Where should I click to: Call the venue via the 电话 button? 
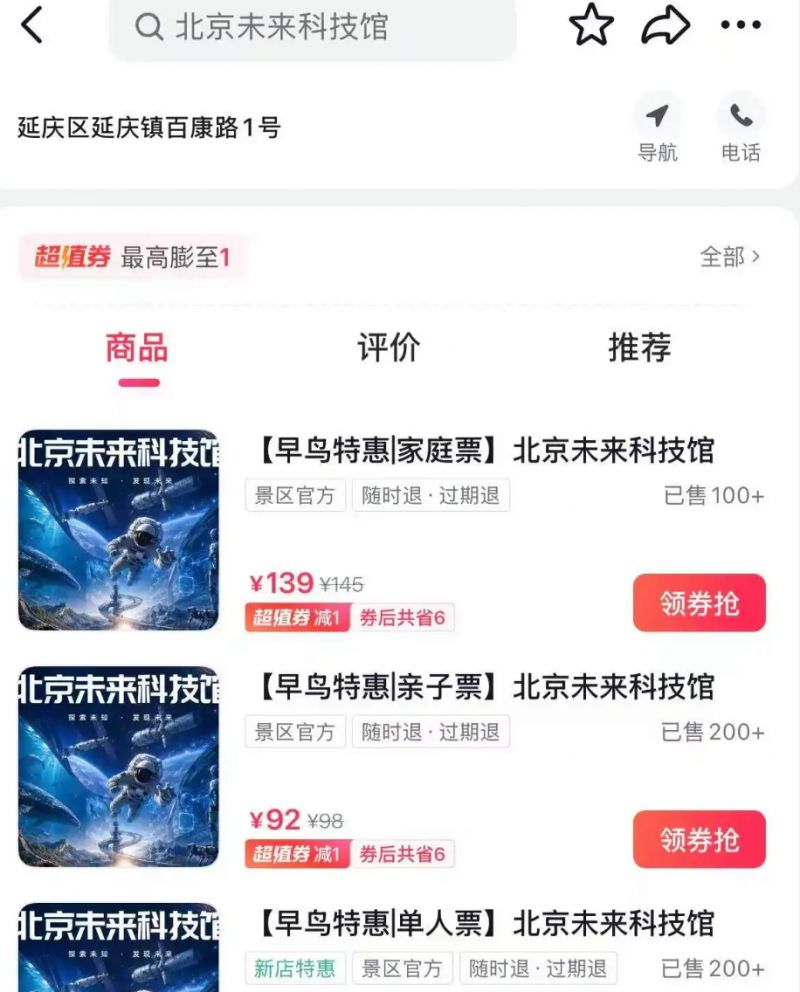click(741, 129)
